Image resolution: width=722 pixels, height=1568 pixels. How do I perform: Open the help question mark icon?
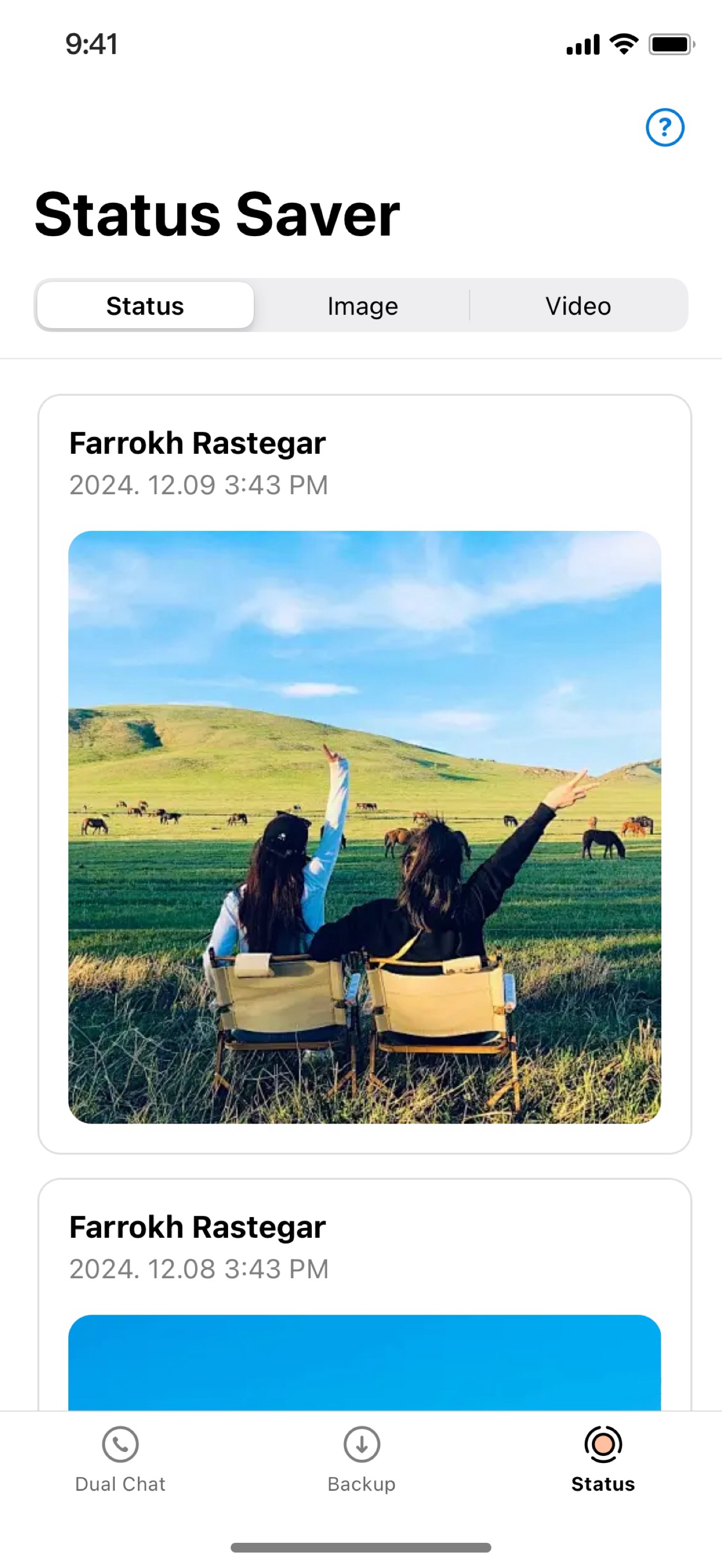tap(664, 127)
